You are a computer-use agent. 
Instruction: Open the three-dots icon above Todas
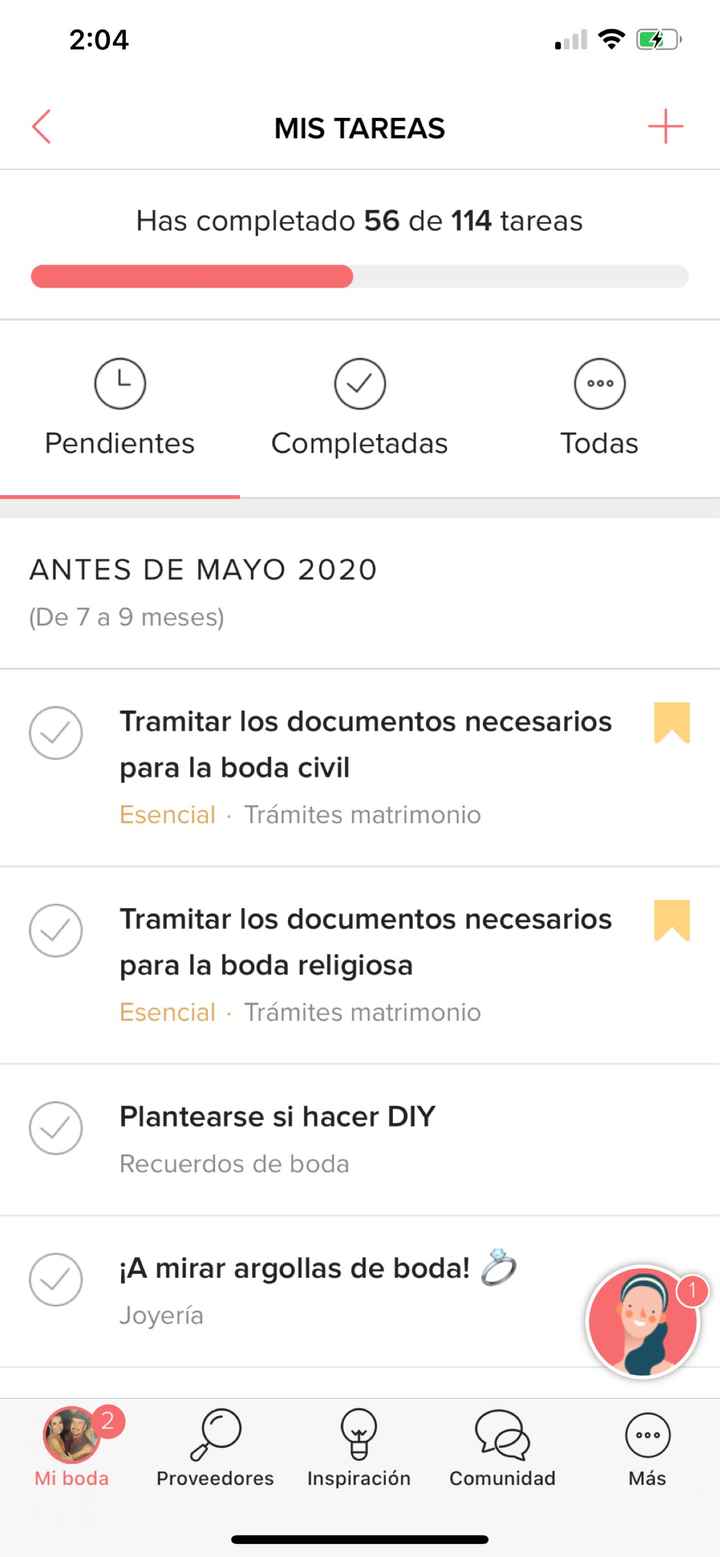pyautogui.click(x=599, y=383)
